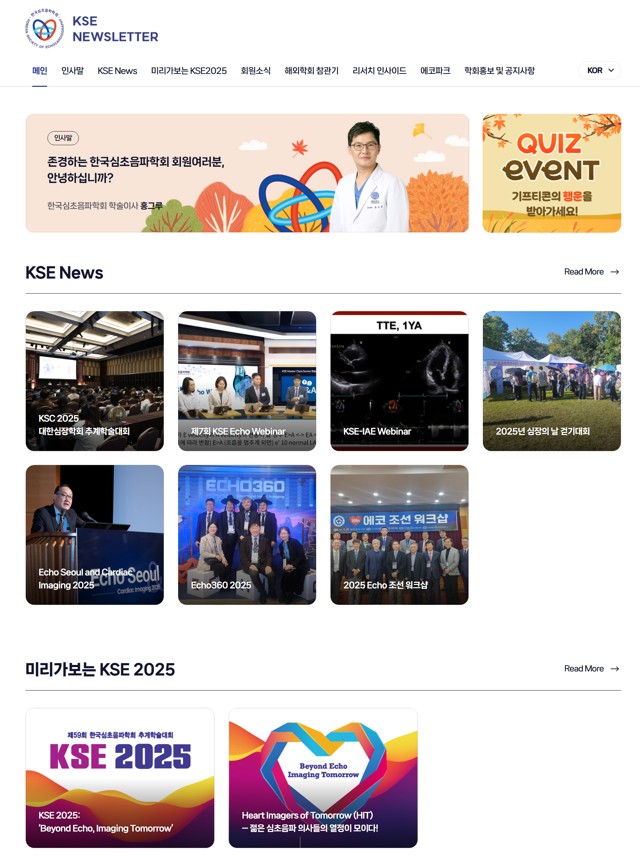
Task: View the Echo360 2025 card
Action: (247, 534)
